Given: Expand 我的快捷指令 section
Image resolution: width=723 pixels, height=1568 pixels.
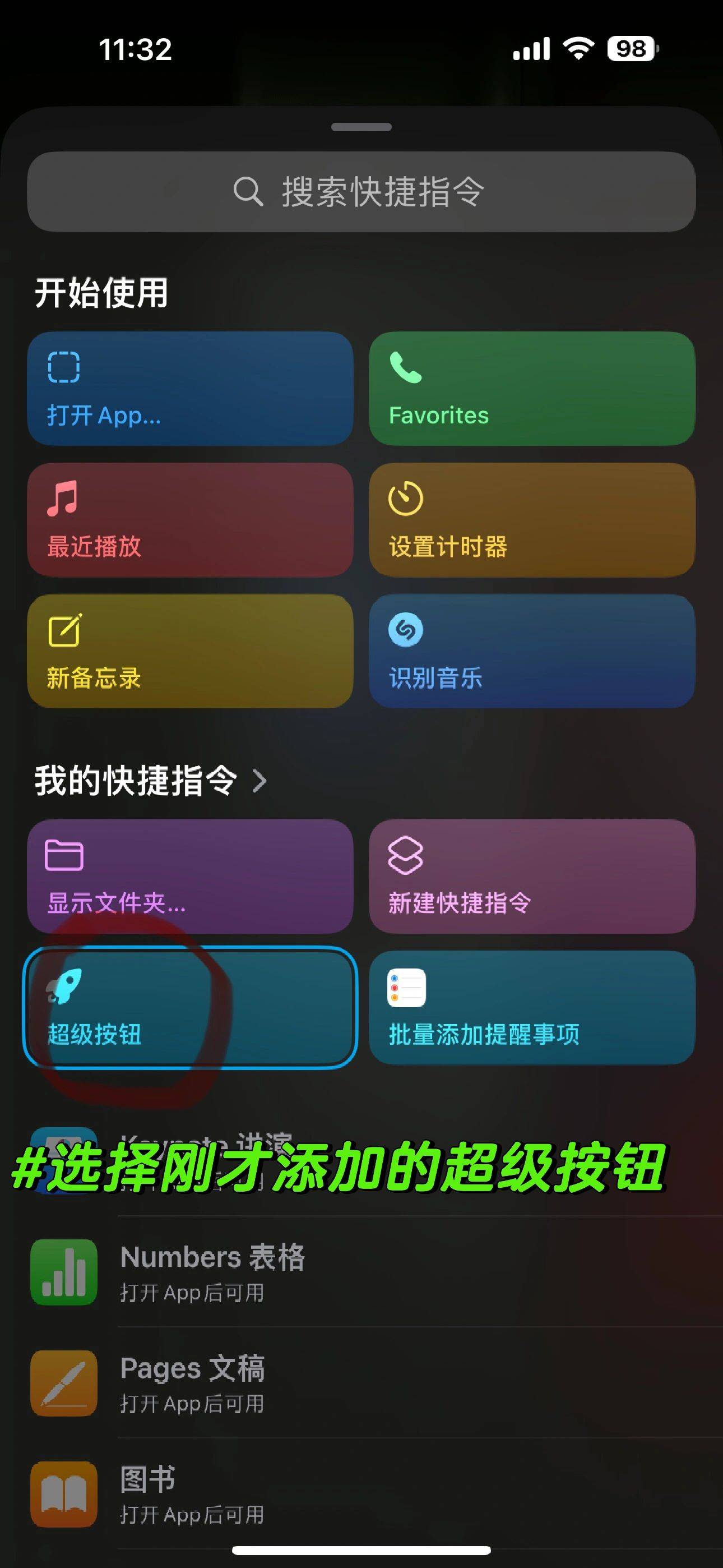Looking at the screenshot, I should click(151, 780).
